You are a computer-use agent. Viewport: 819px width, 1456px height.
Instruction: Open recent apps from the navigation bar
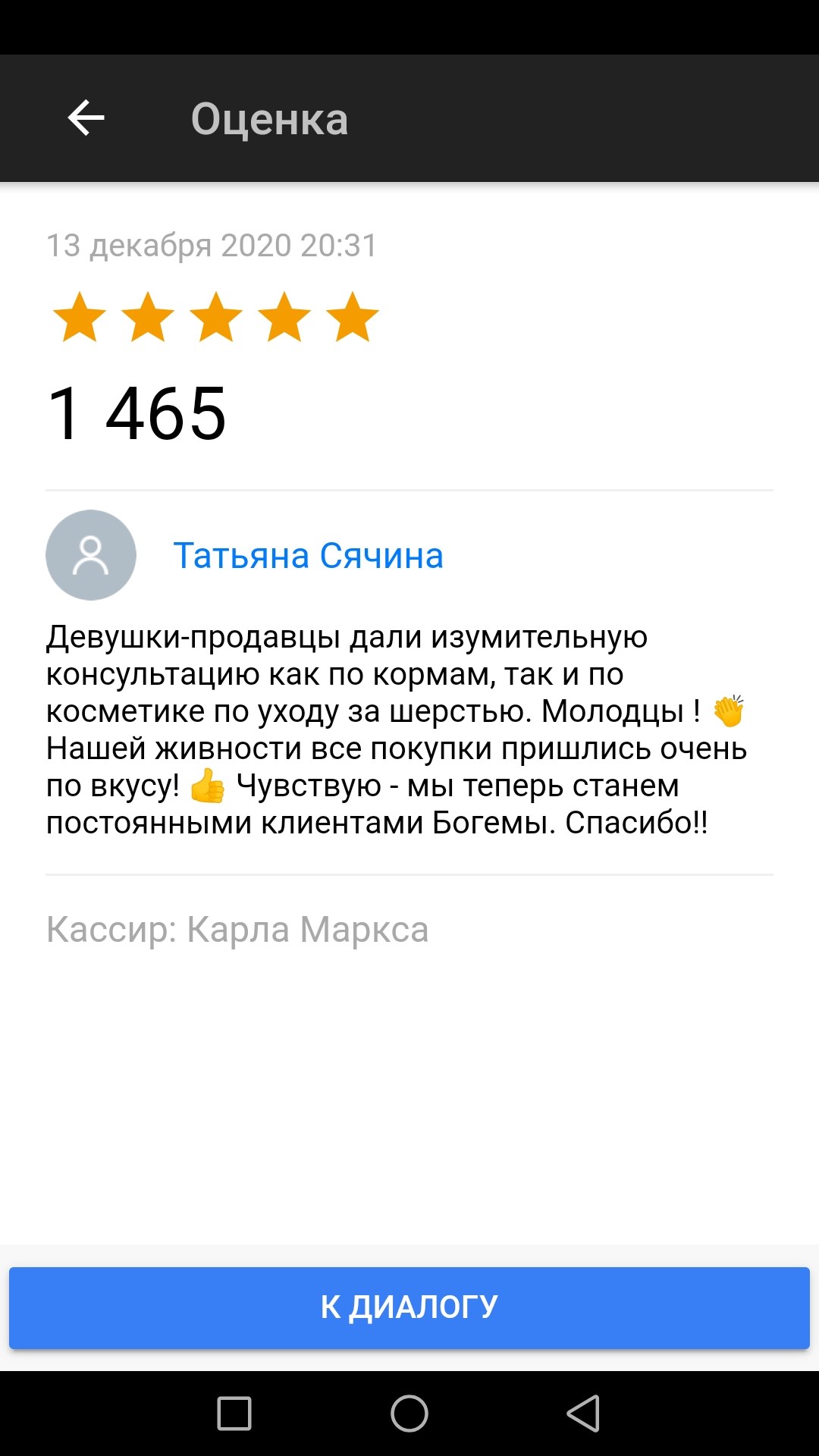click(234, 1414)
